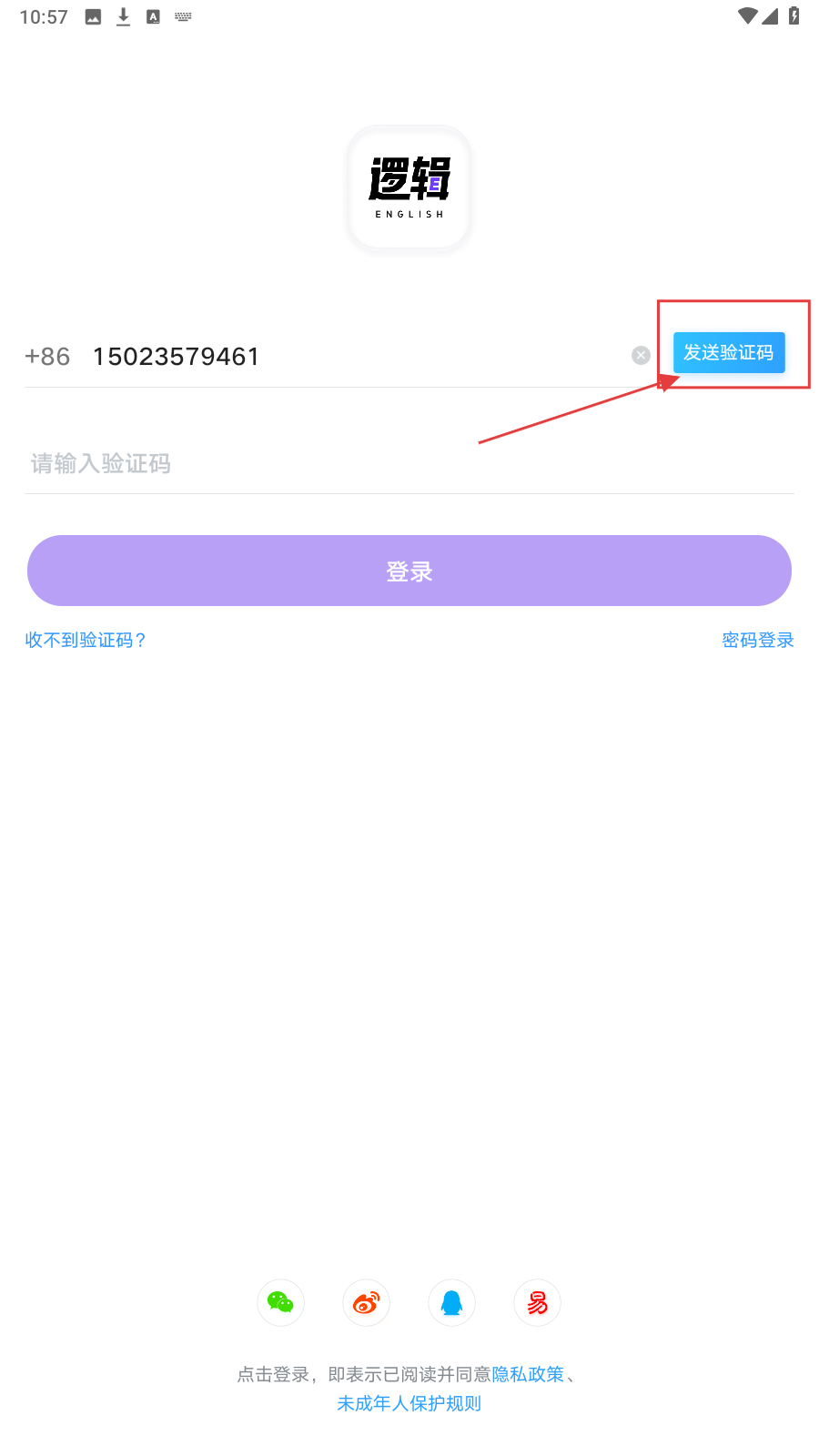Log in with QQ
This screenshot has height=1456, width=819.
[451, 1302]
